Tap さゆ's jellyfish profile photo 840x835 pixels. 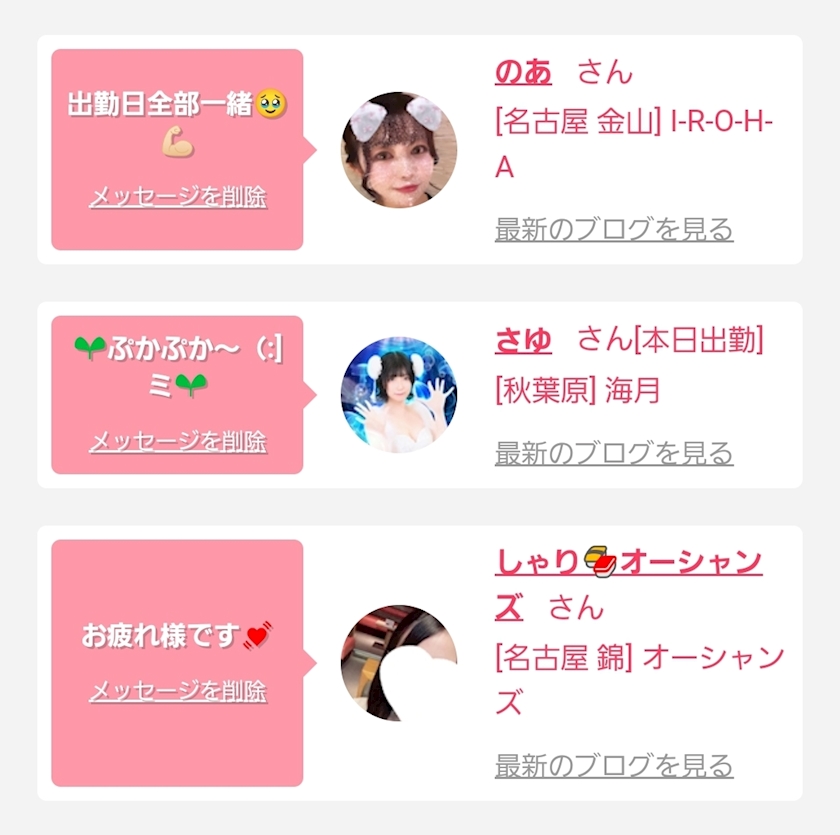pos(399,395)
